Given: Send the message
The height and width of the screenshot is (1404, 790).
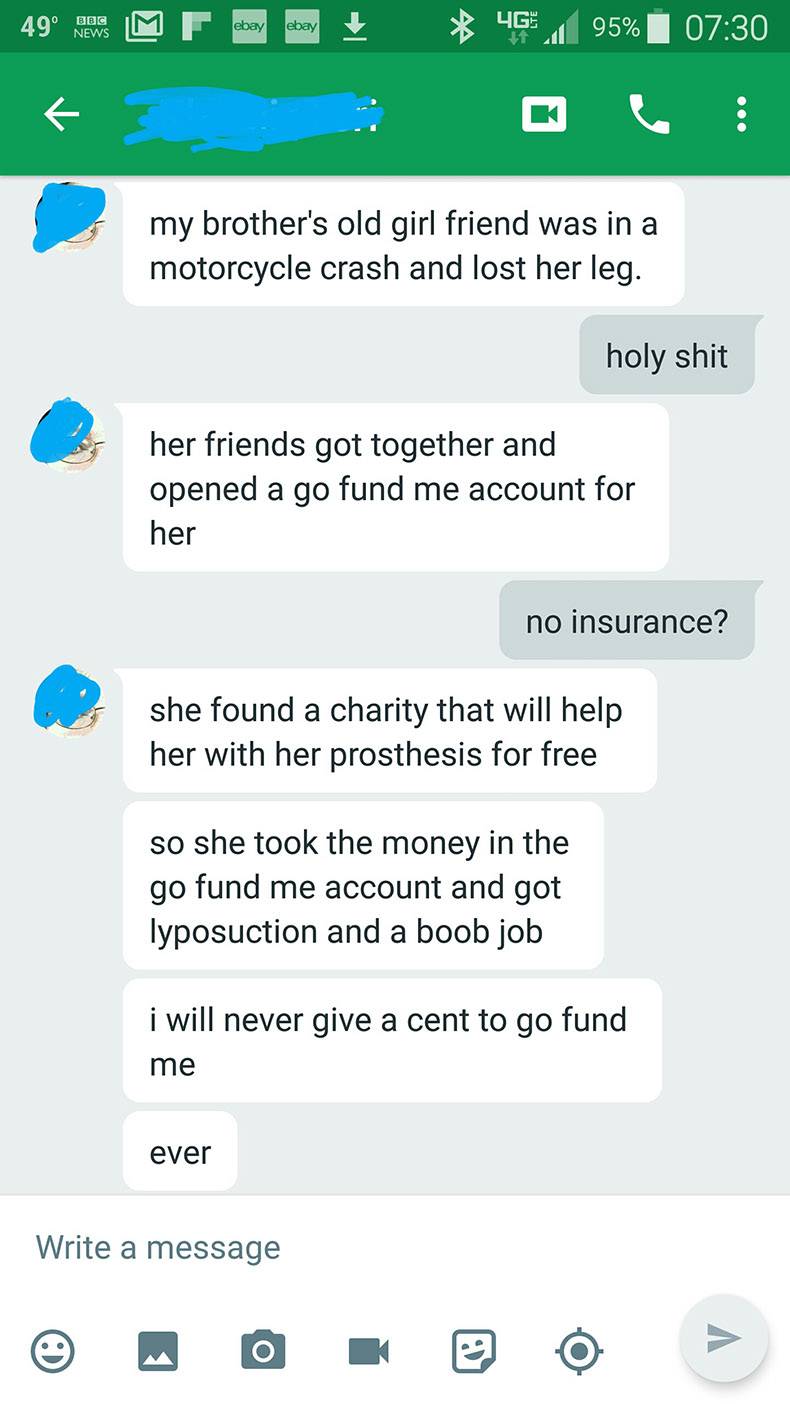Looking at the screenshot, I should (x=723, y=1338).
